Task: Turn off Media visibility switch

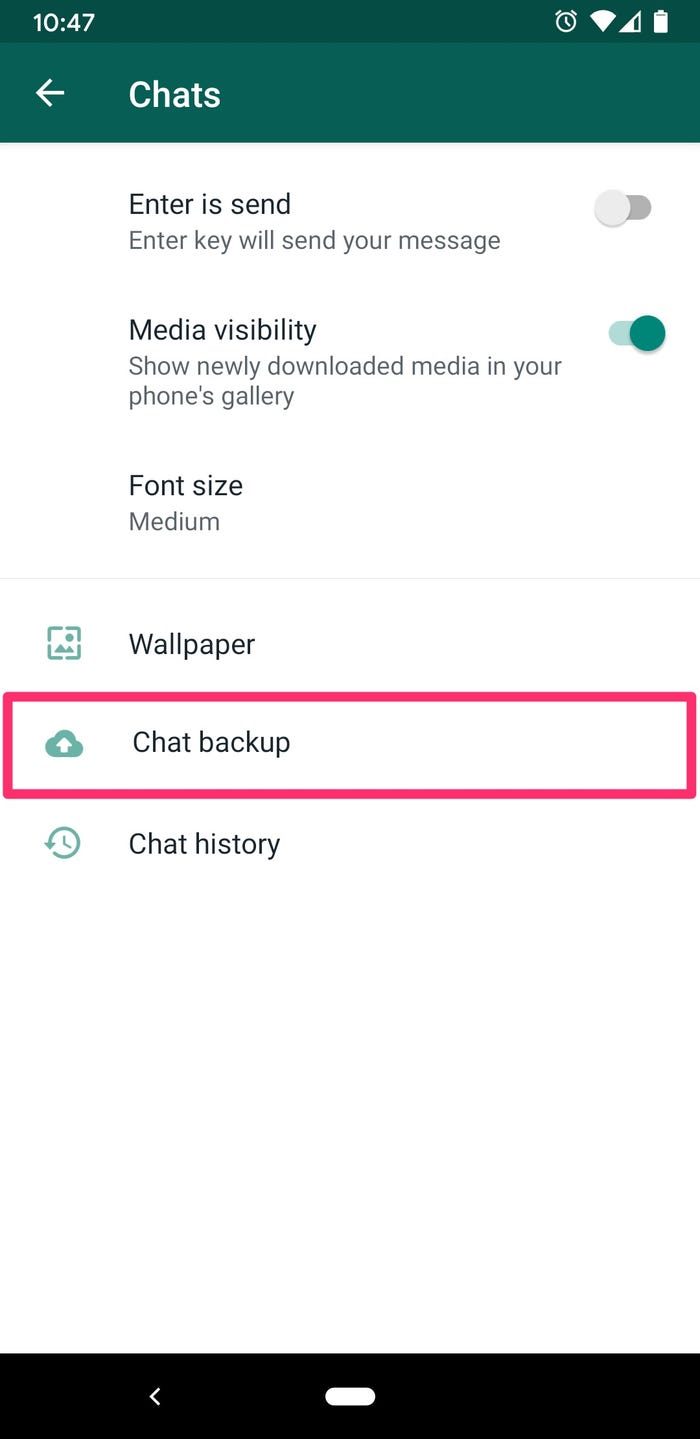Action: 636,333
